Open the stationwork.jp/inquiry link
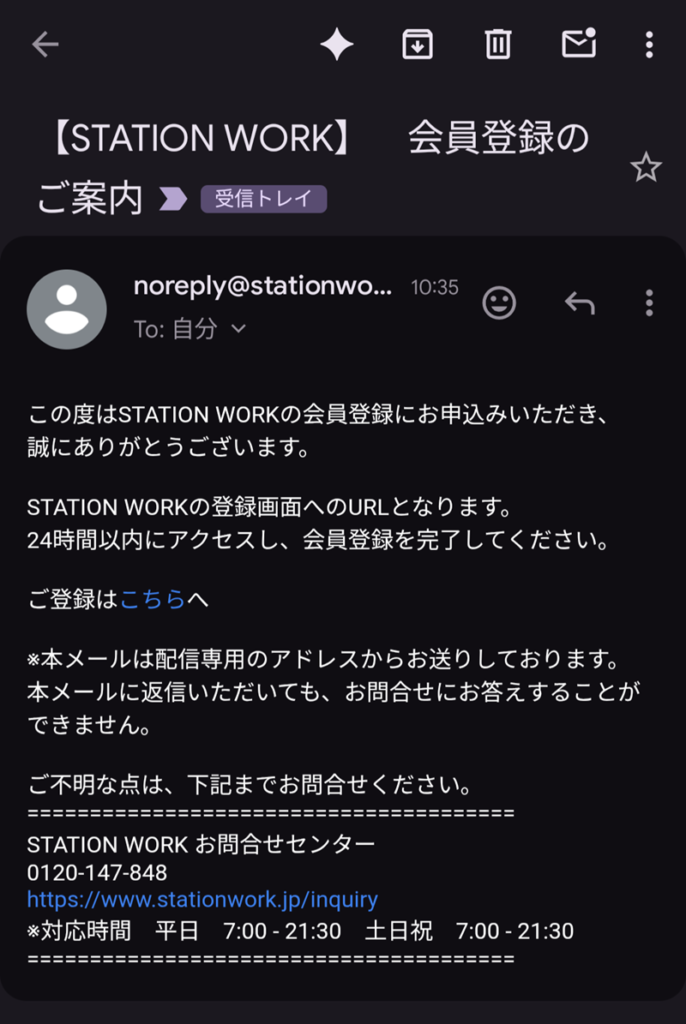Viewport: 686px width, 1024px height. point(202,900)
